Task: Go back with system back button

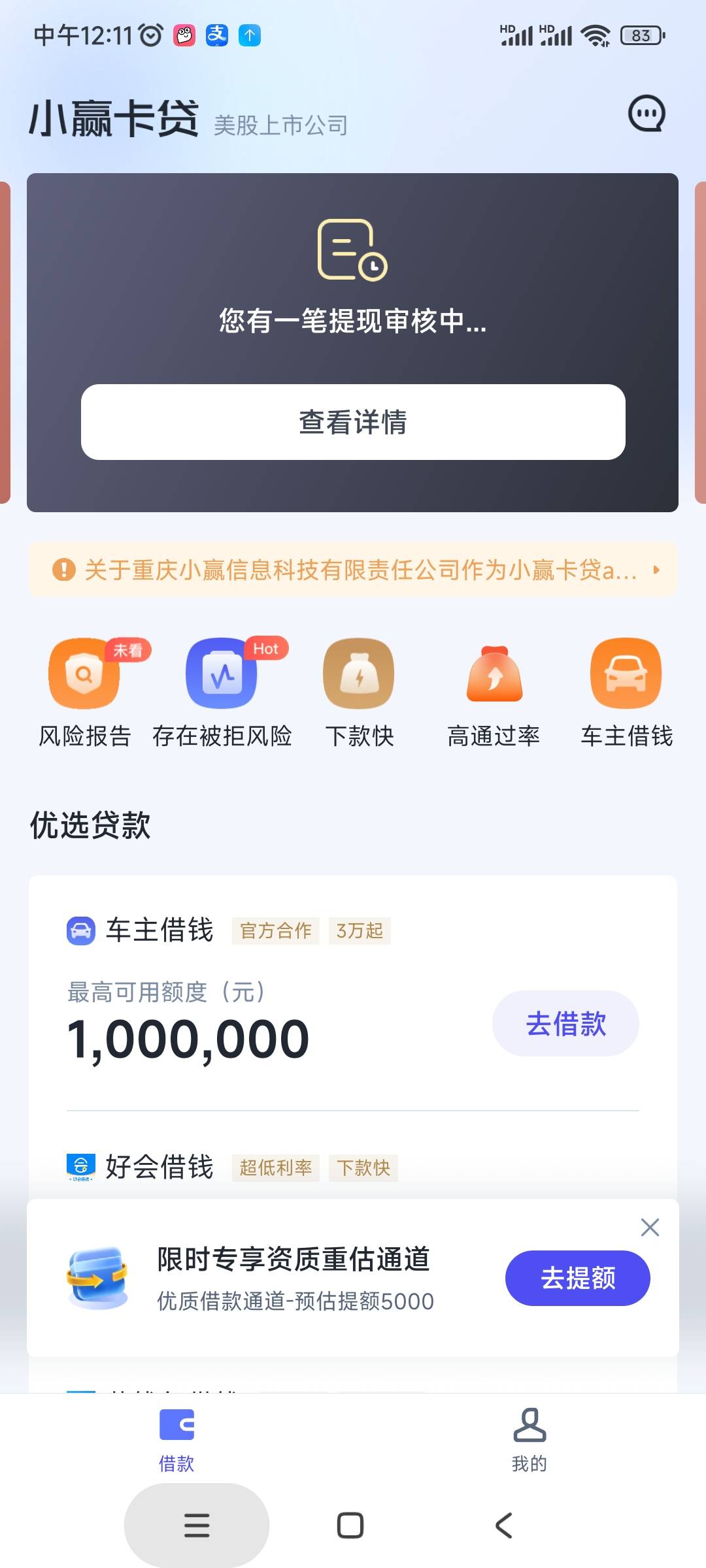Action: click(504, 1526)
